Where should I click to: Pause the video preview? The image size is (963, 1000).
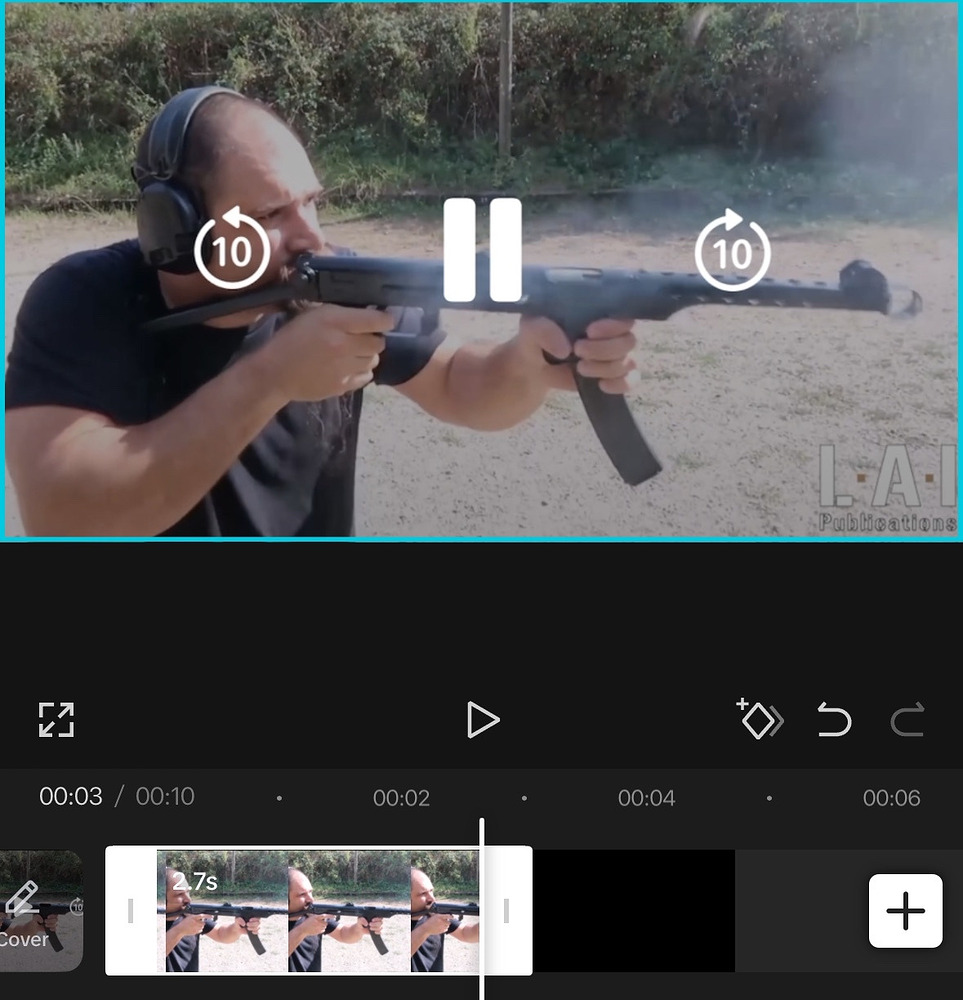(x=482, y=250)
